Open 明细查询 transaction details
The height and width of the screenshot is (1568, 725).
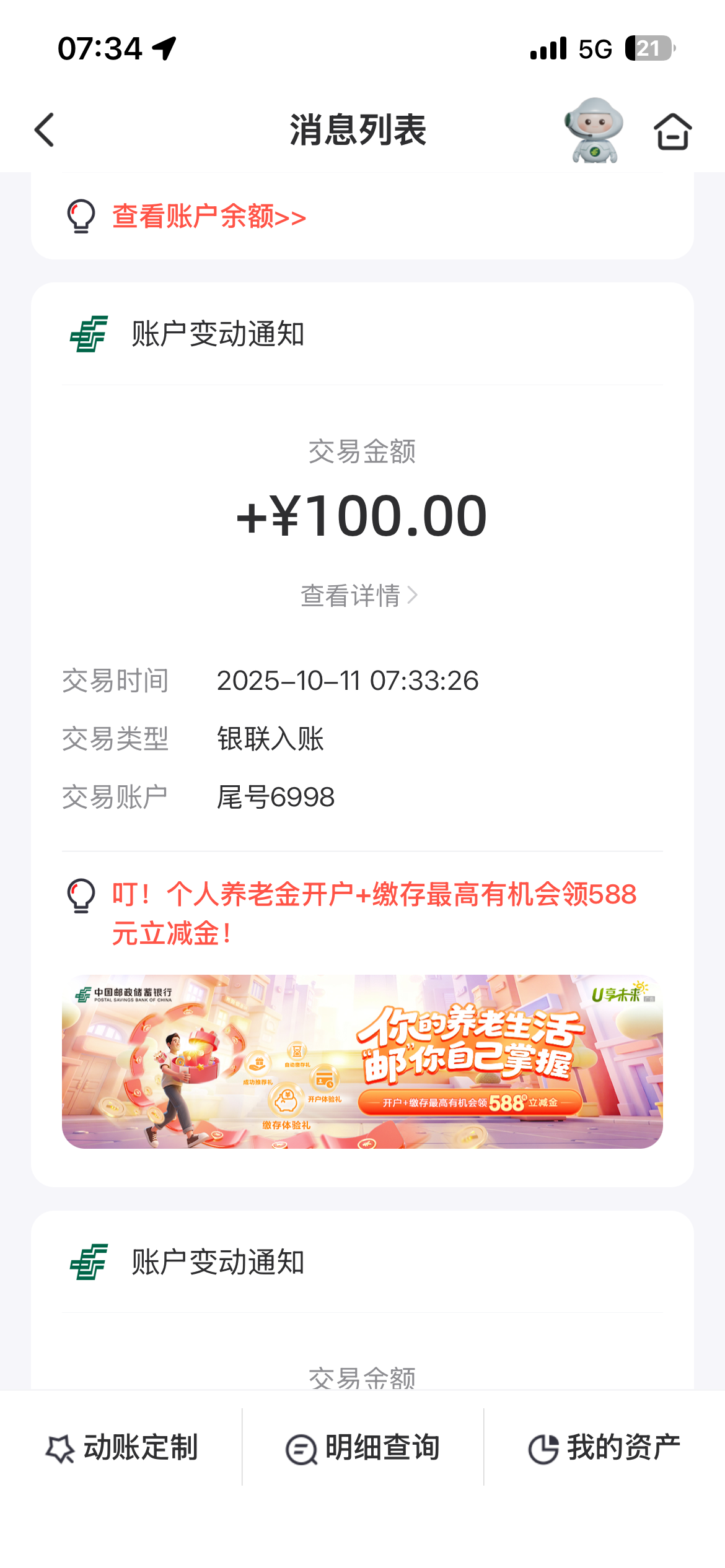coord(363,1448)
